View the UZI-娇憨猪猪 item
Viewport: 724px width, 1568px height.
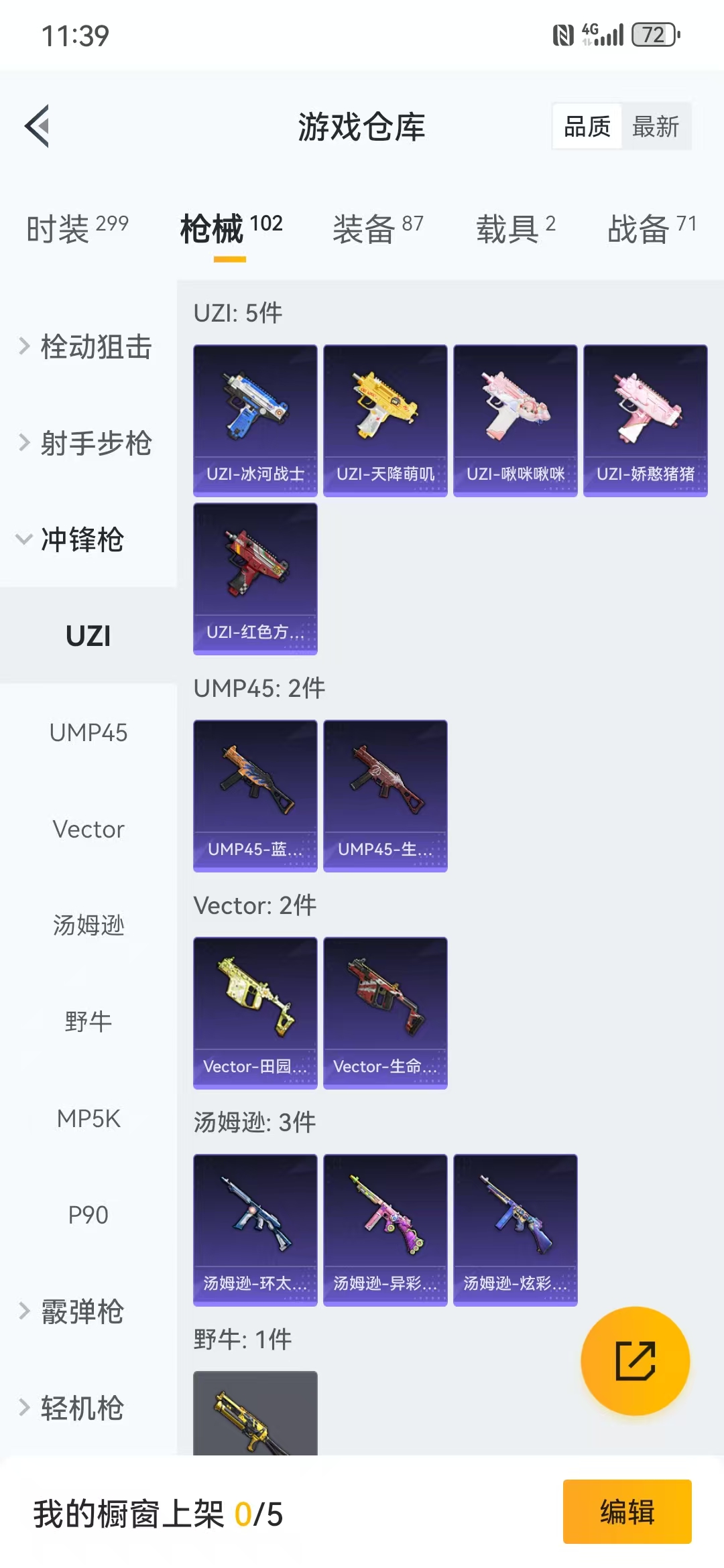click(646, 421)
